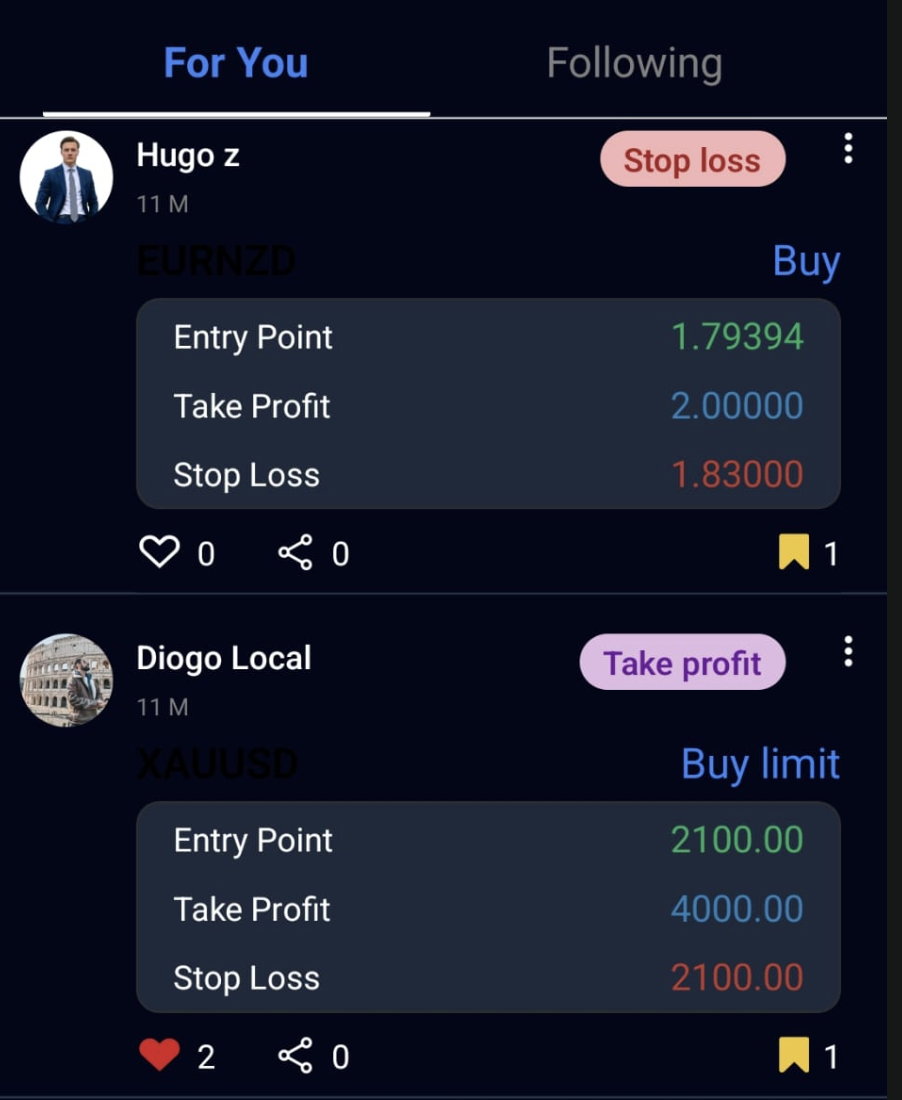Viewport: 902px width, 1100px height.
Task: Open options menu on Diogo Local's post
Action: [x=848, y=652]
